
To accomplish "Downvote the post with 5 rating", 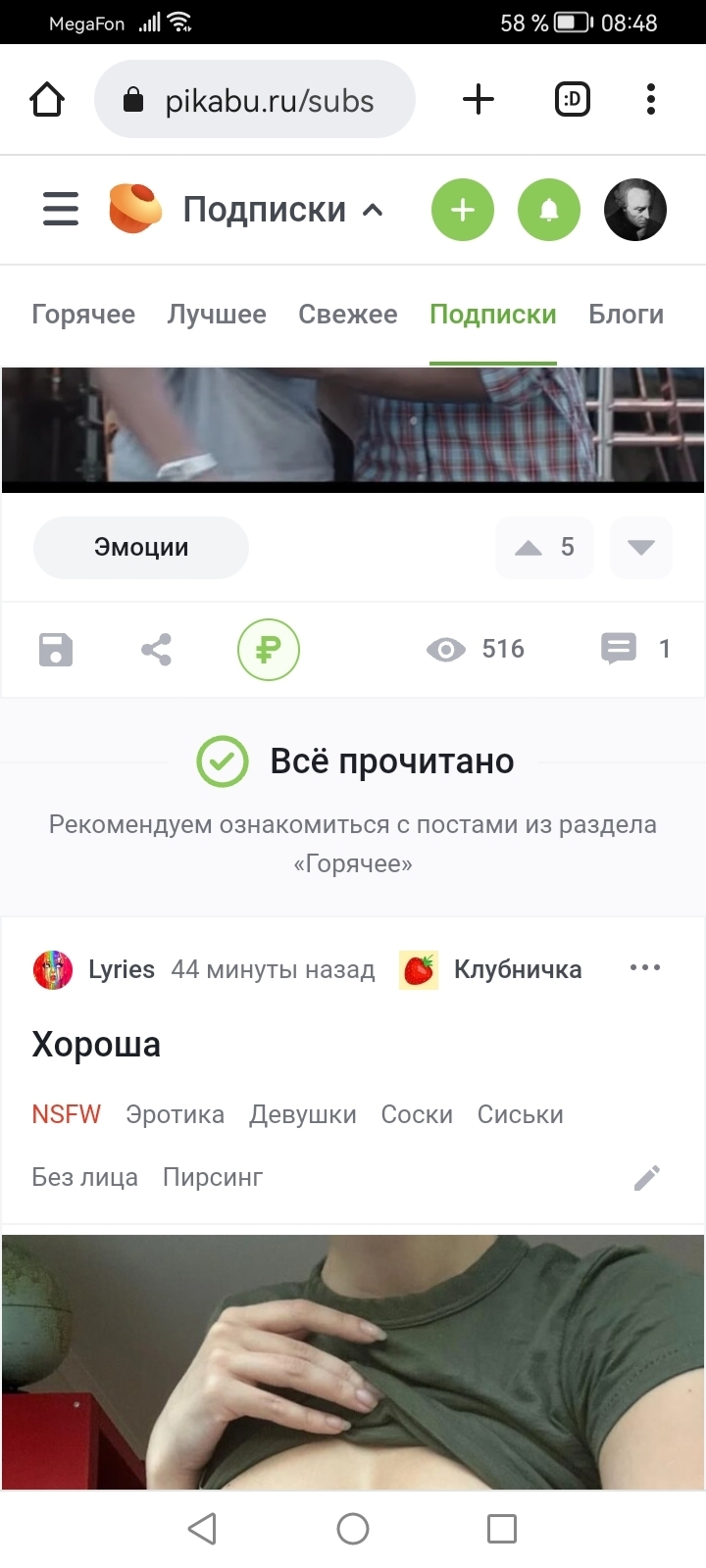I will [641, 548].
